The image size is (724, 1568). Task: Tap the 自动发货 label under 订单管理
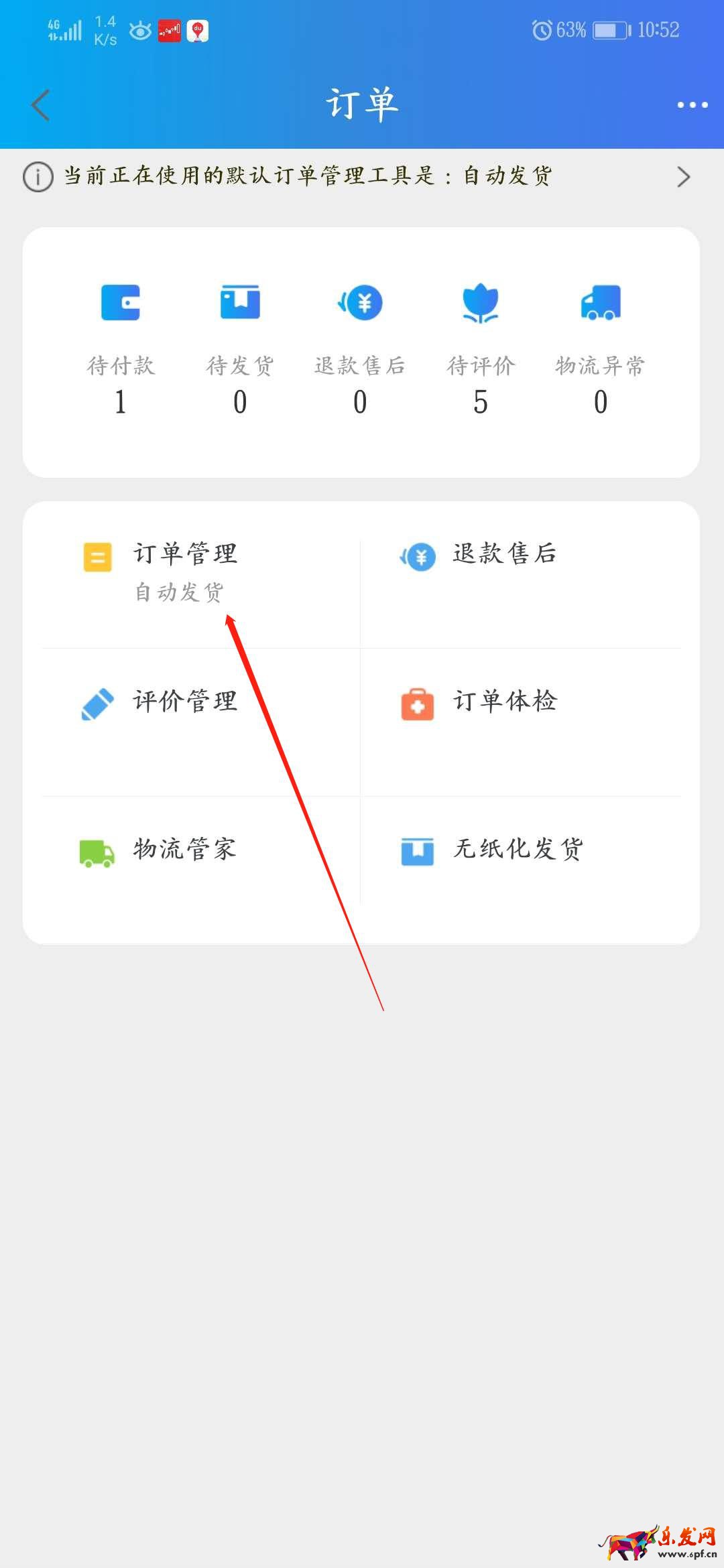pos(180,592)
